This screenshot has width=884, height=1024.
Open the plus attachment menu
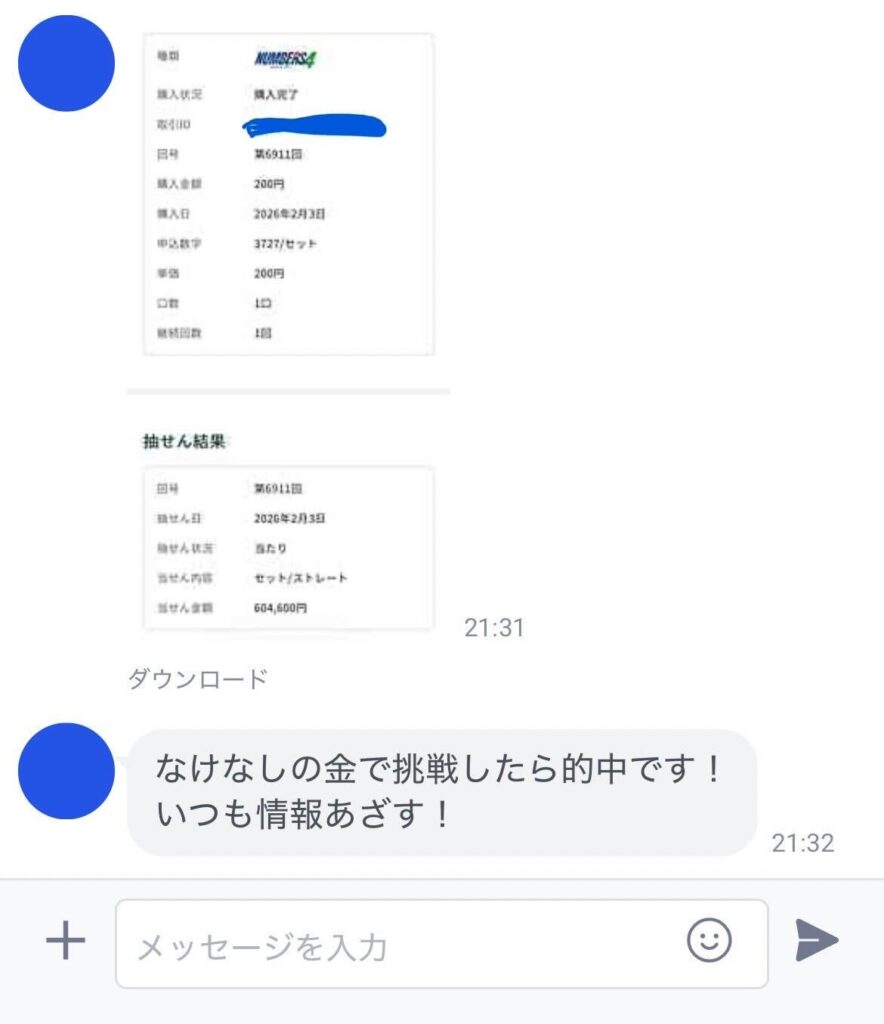coord(66,941)
